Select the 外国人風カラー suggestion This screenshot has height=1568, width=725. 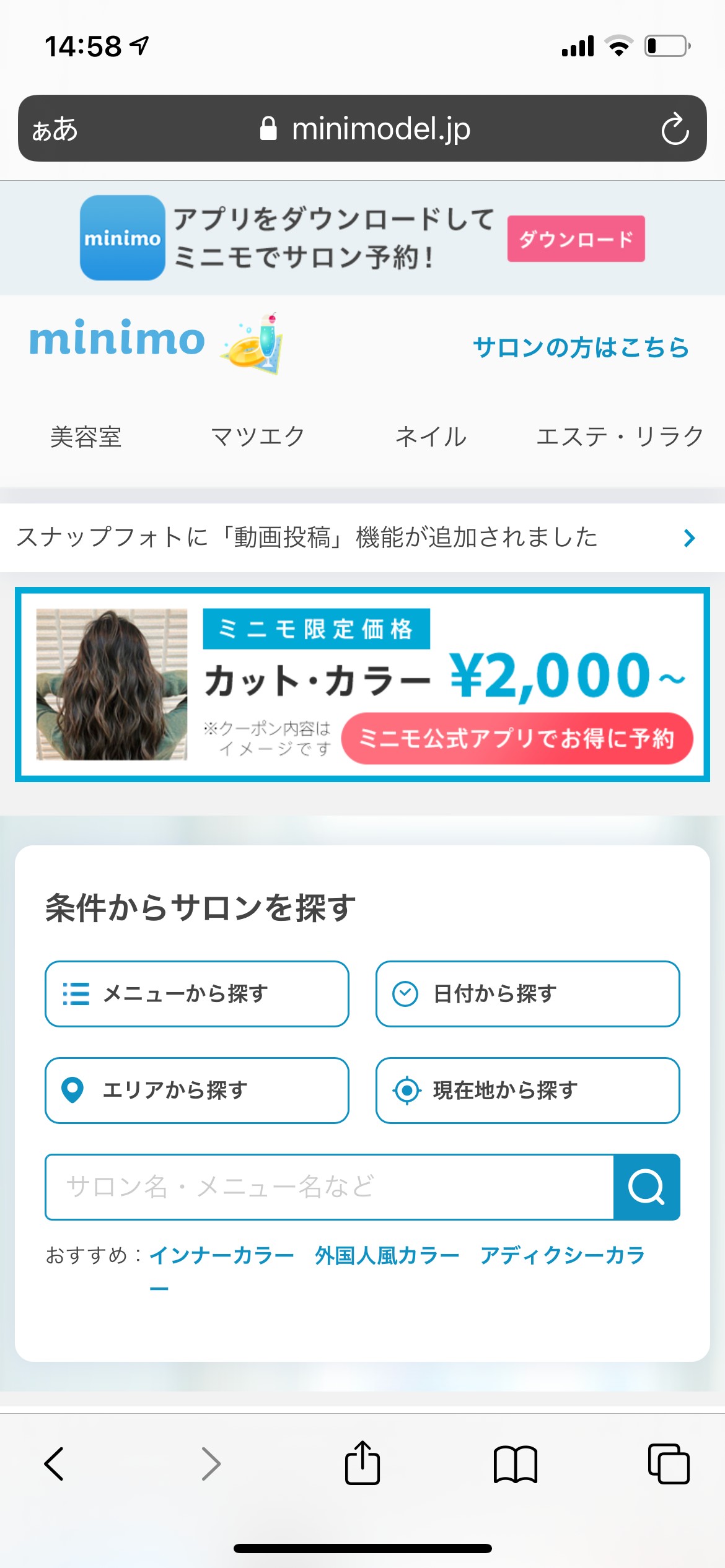387,1255
